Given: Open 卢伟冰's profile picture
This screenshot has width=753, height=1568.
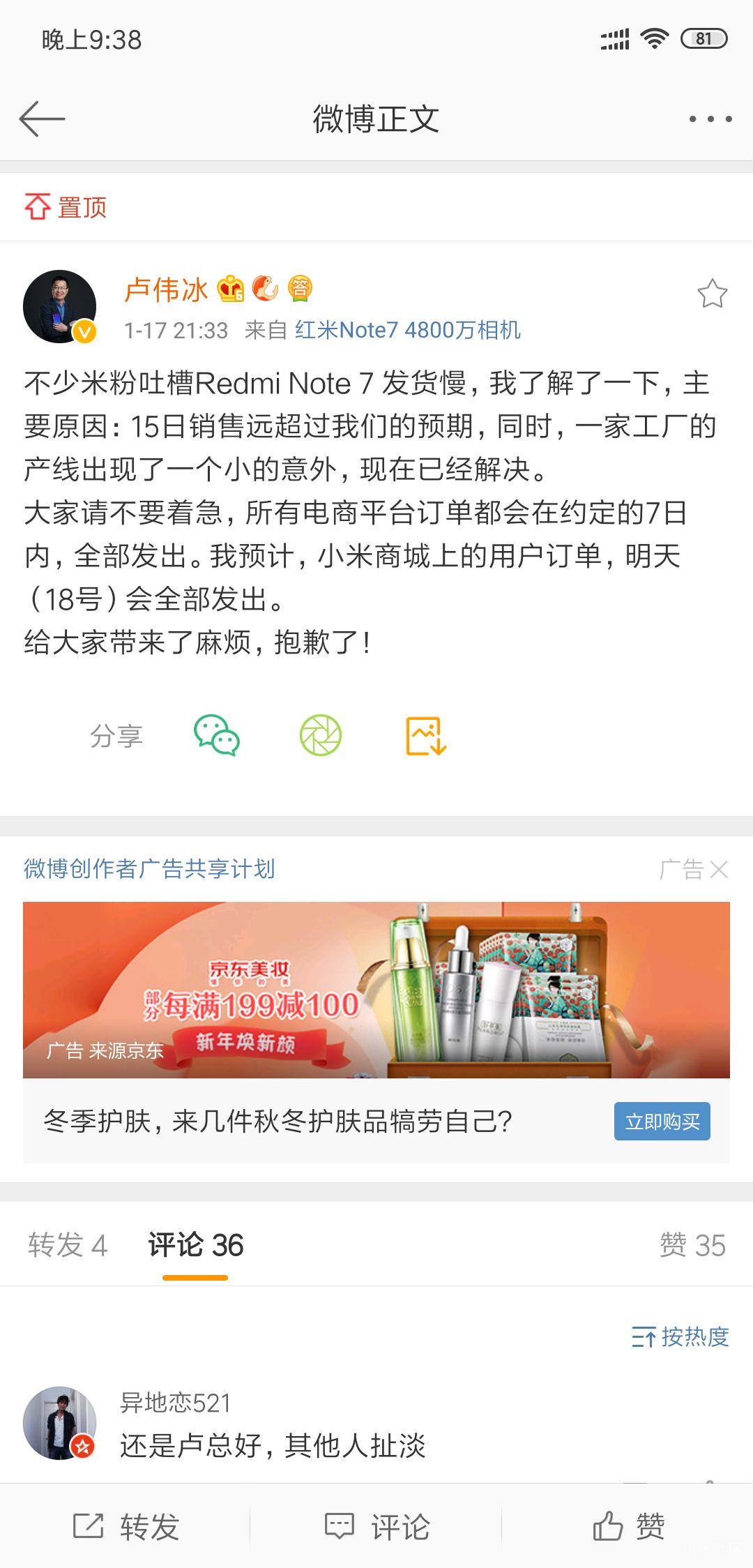Looking at the screenshot, I should coord(60,307).
